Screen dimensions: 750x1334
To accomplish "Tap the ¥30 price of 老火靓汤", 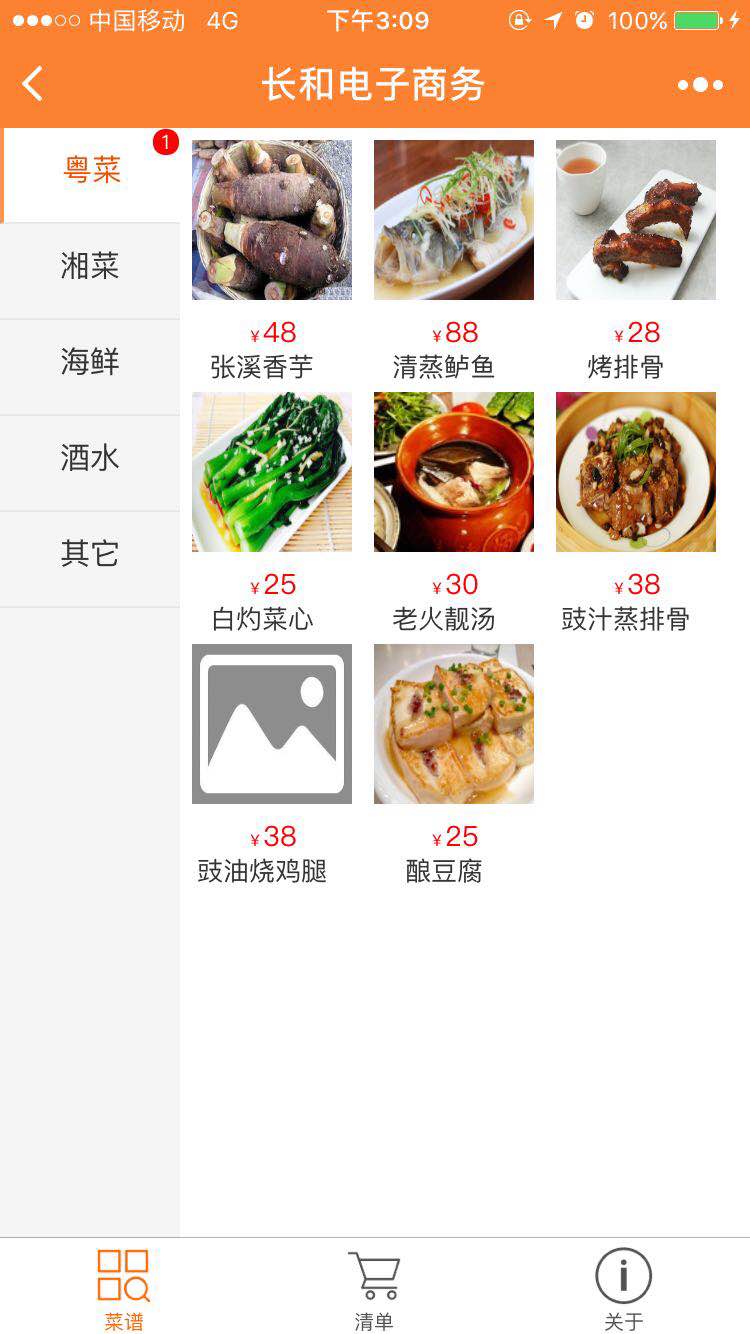I will tap(454, 585).
